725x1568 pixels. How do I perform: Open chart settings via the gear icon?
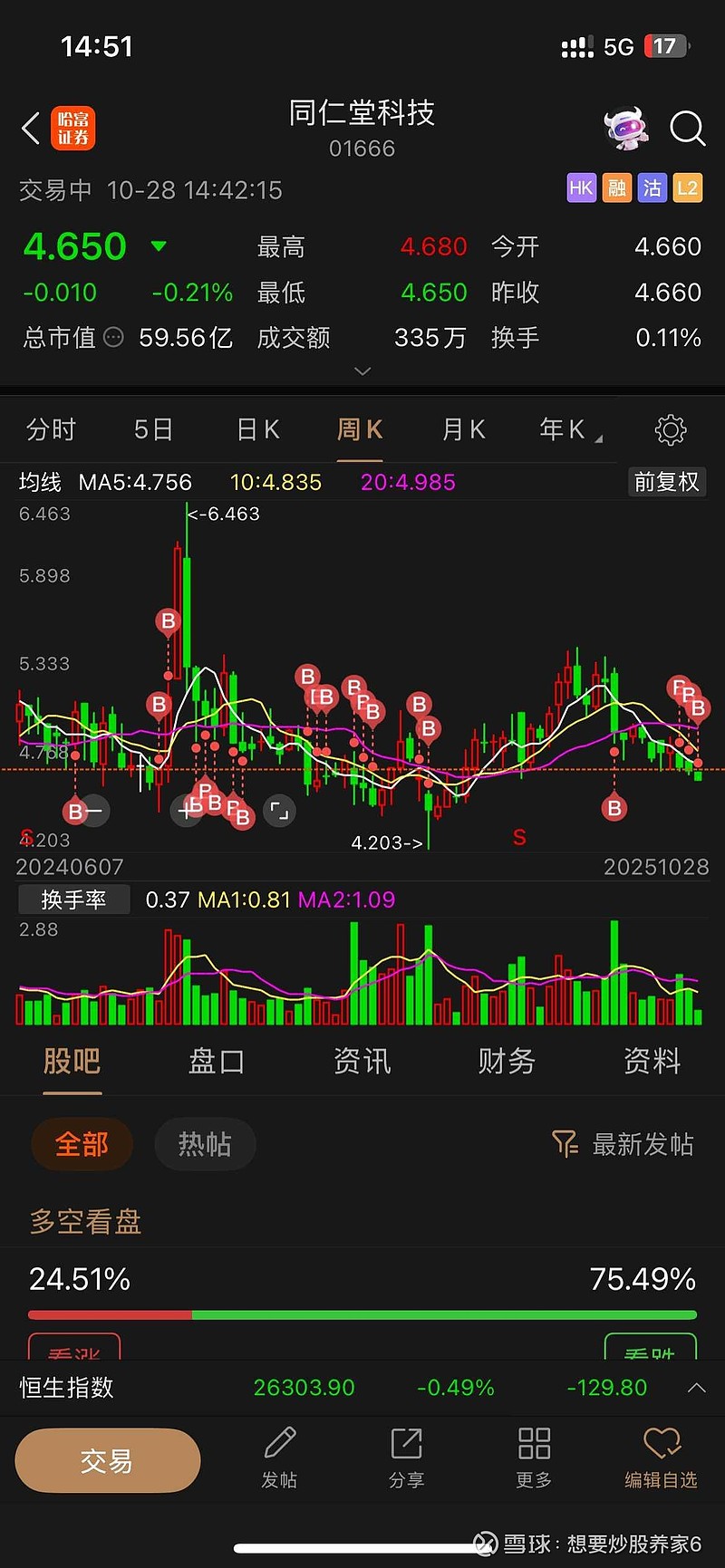point(670,429)
